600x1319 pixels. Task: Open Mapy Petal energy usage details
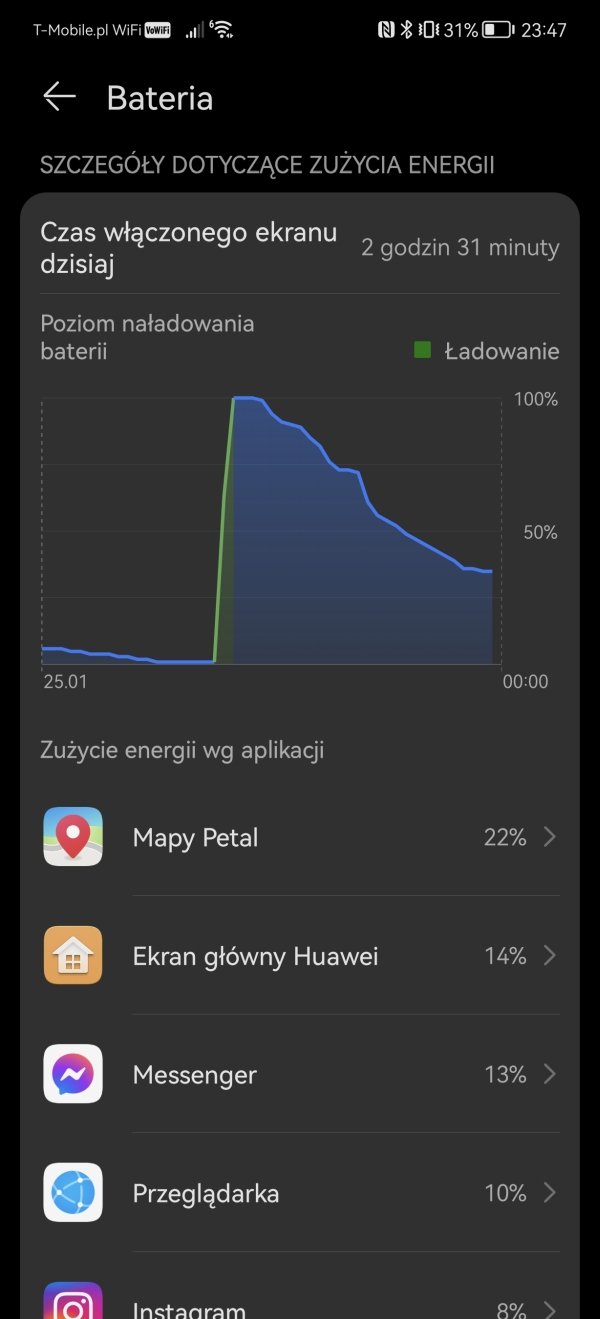(300, 837)
